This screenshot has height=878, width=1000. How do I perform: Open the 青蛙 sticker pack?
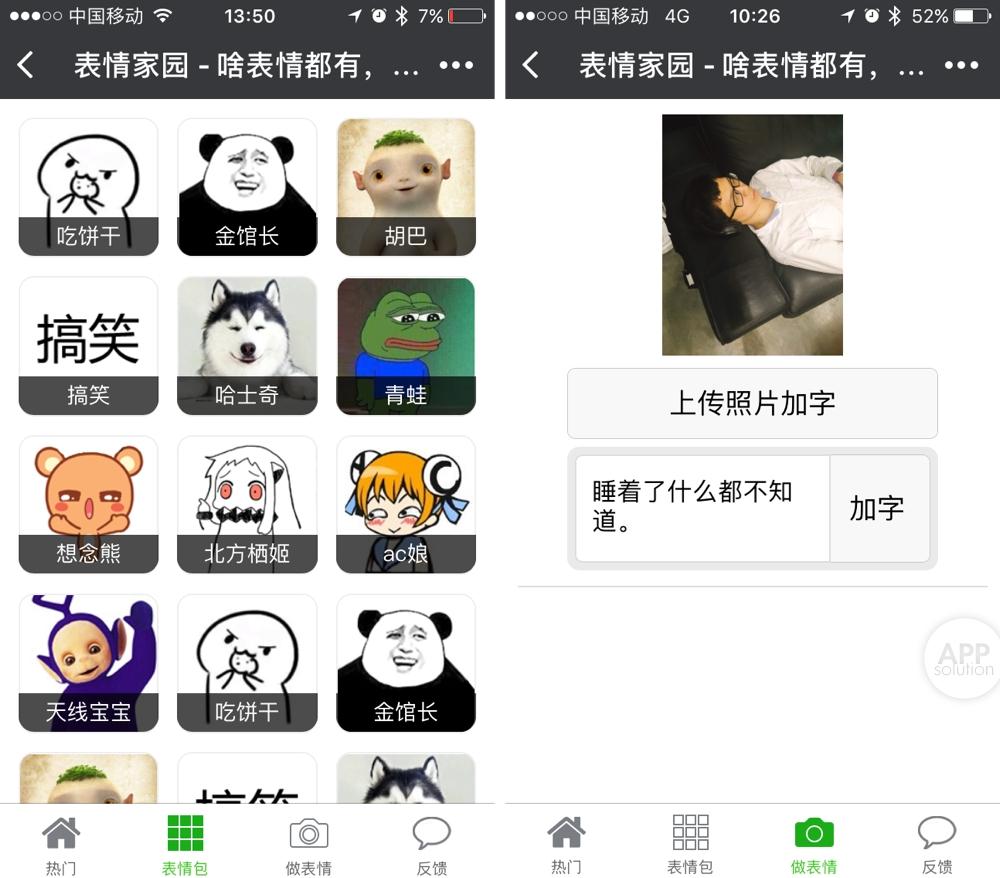[405, 345]
